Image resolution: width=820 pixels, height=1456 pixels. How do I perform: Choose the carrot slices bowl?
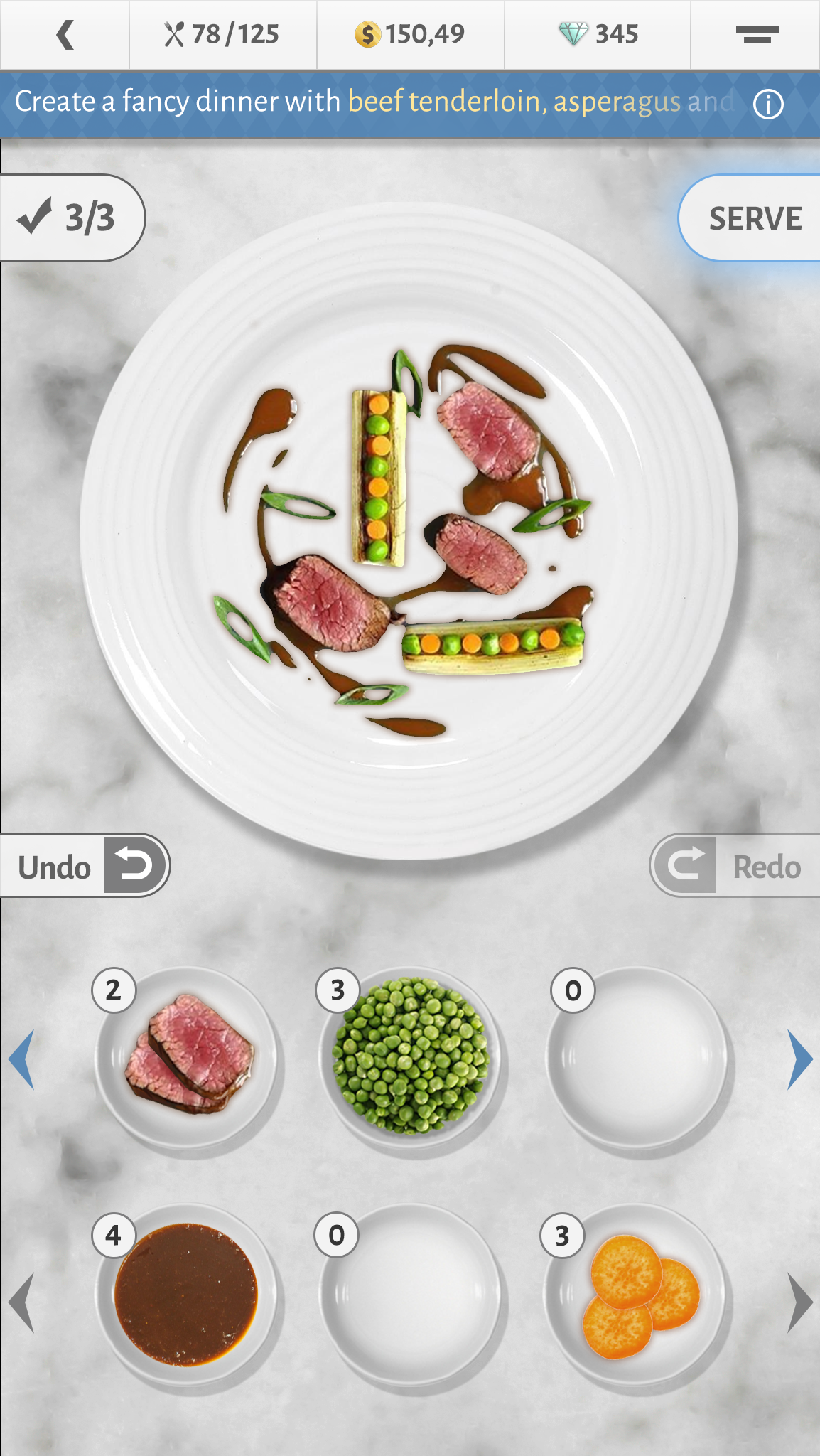coord(637,1294)
